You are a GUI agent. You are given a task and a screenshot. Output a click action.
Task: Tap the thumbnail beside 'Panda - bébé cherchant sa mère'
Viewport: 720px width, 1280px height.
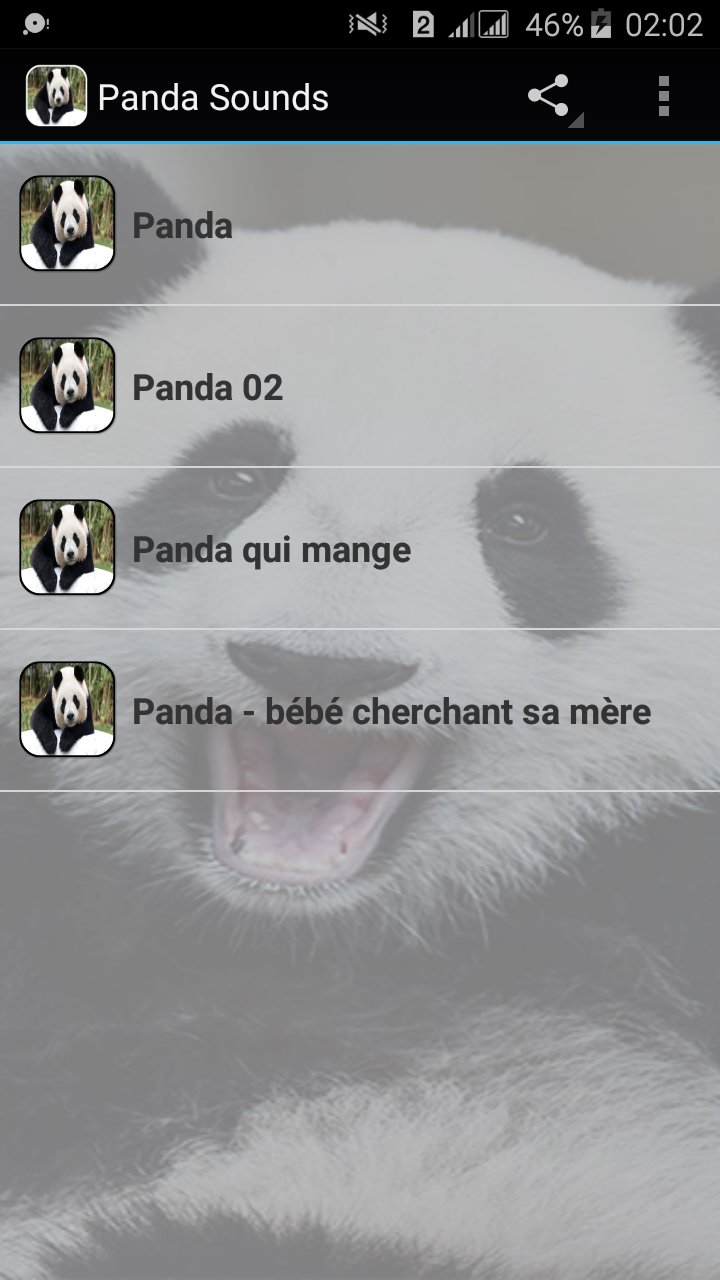point(66,710)
